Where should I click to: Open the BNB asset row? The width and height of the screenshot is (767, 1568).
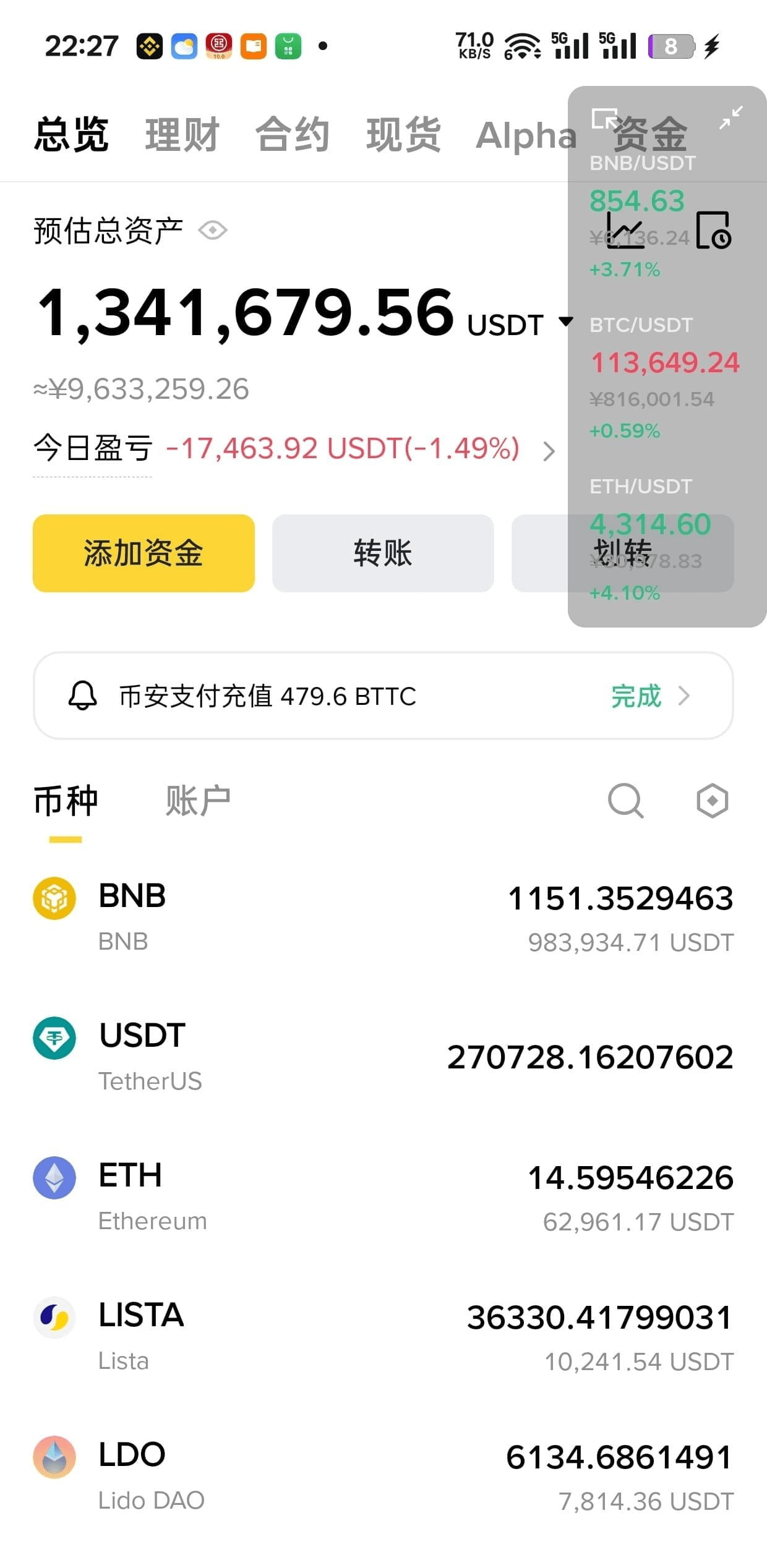(383, 918)
